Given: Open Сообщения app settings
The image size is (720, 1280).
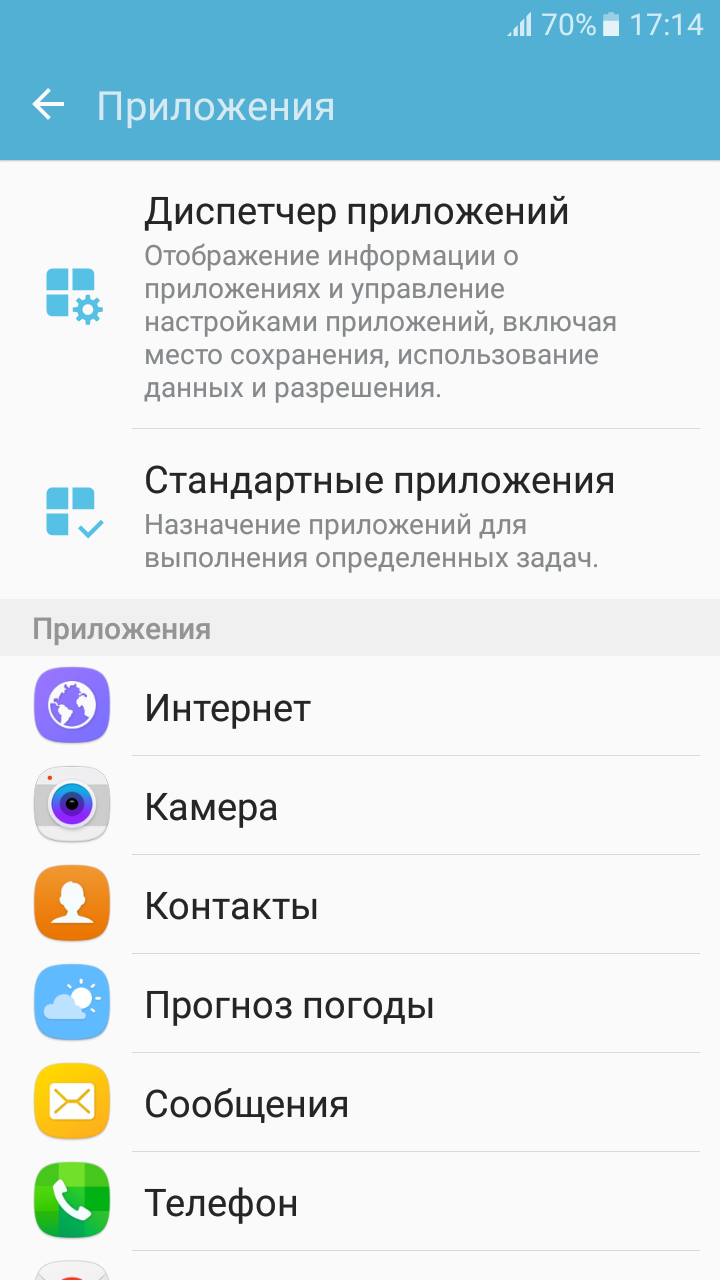Looking at the screenshot, I should 360,1102.
